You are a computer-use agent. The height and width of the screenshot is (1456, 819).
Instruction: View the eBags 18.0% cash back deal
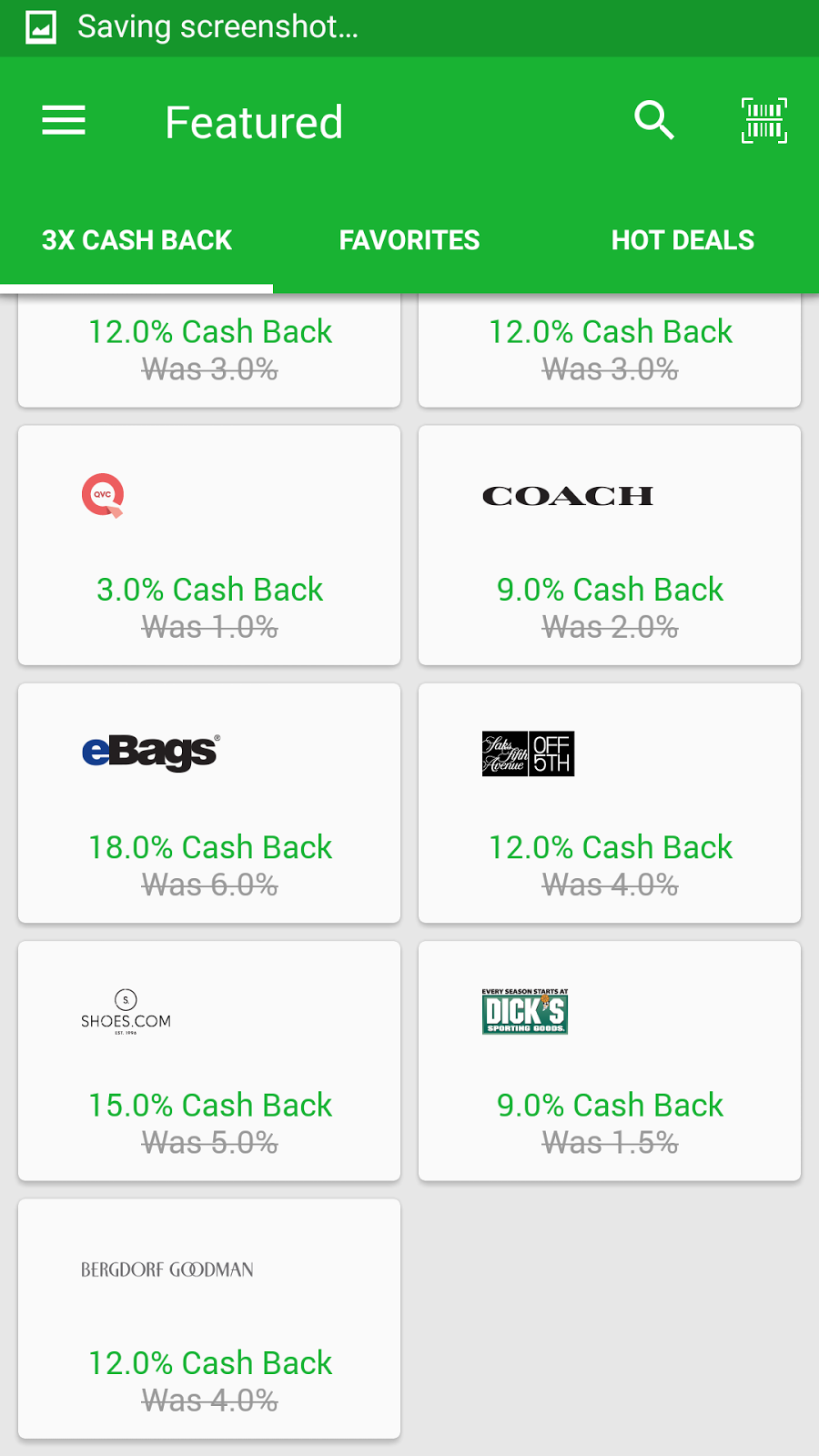(x=209, y=803)
